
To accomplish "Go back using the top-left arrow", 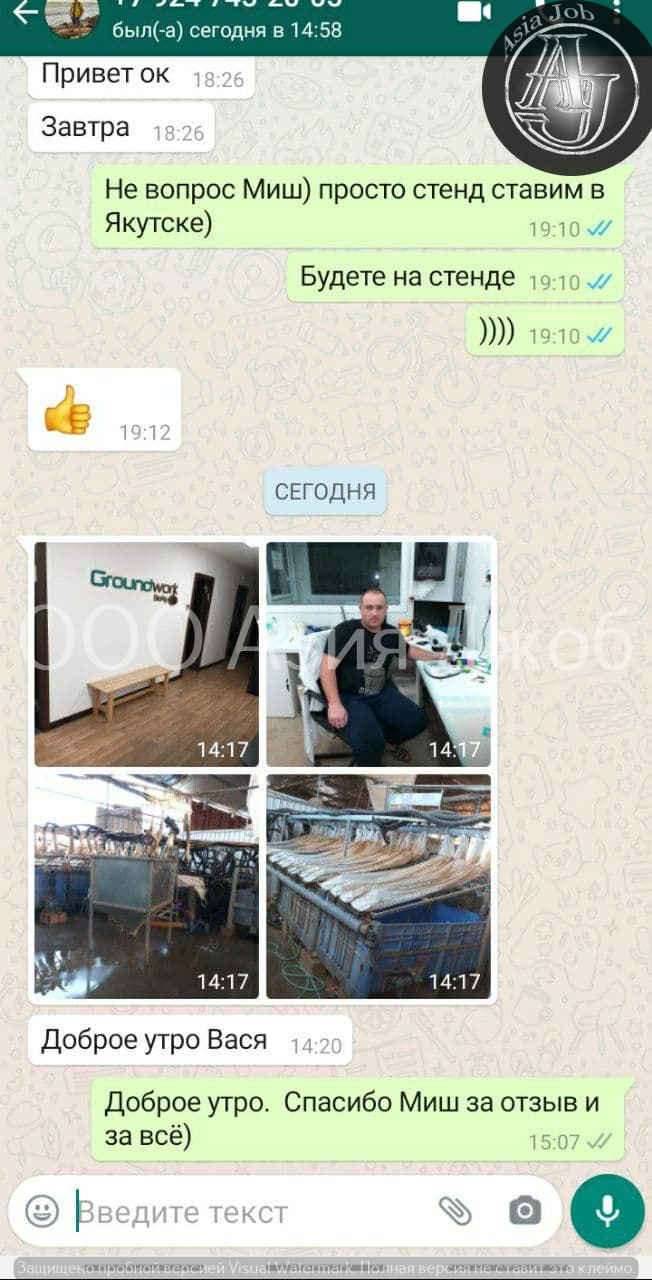I will click(x=24, y=12).
